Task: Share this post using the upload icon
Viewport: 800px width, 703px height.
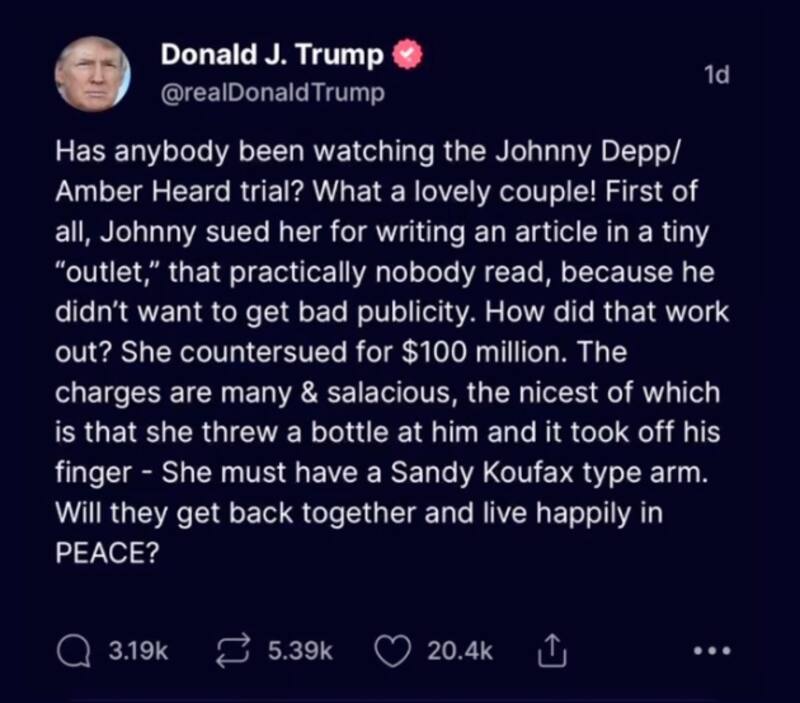Action: (551, 651)
